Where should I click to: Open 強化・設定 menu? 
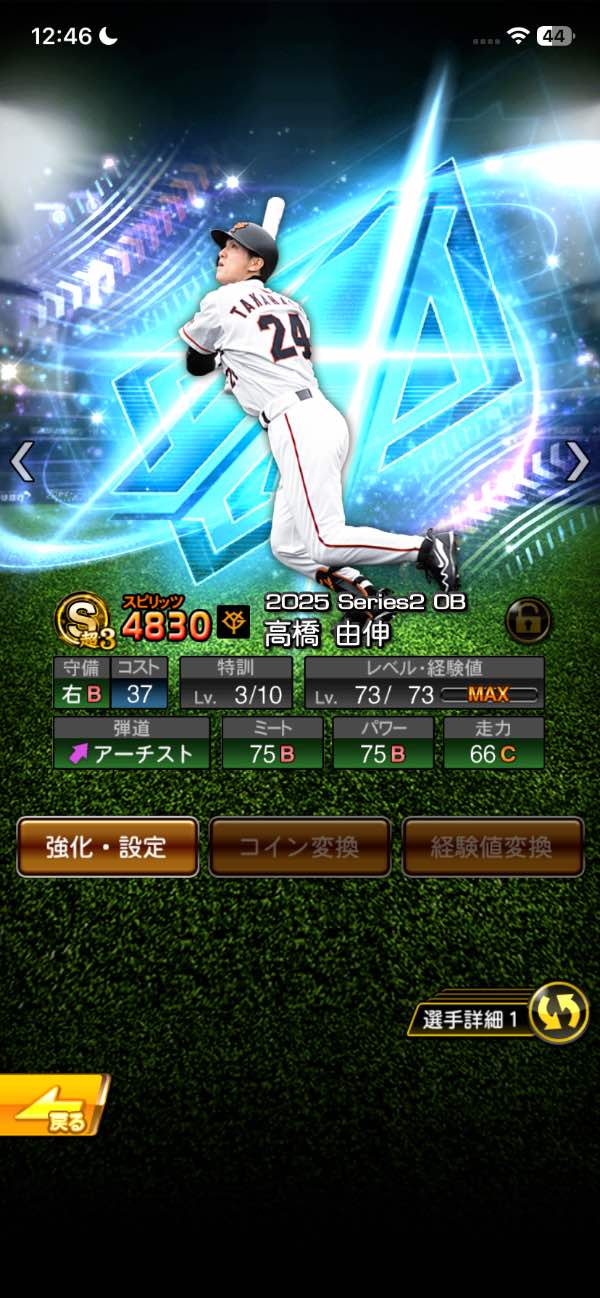pos(107,847)
